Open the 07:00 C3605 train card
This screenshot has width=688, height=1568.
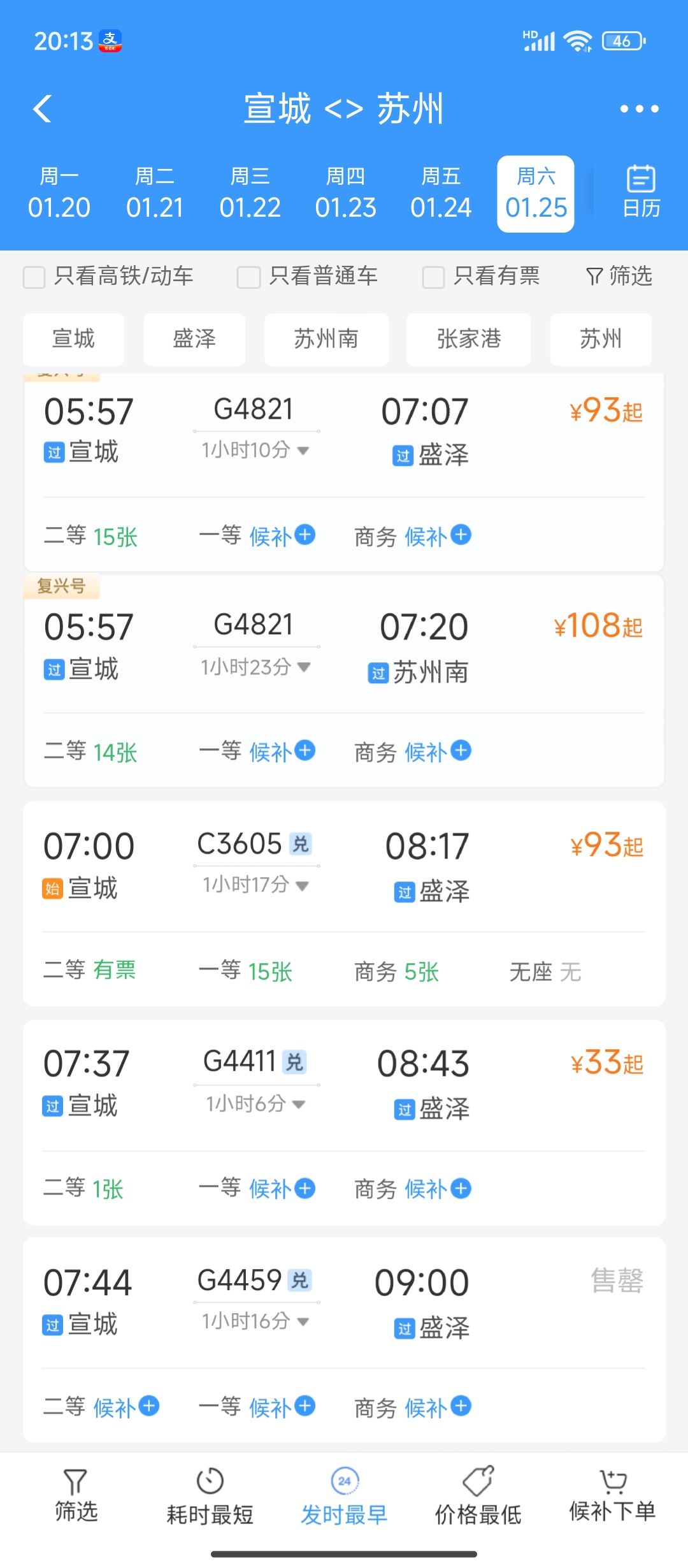pyautogui.click(x=344, y=903)
